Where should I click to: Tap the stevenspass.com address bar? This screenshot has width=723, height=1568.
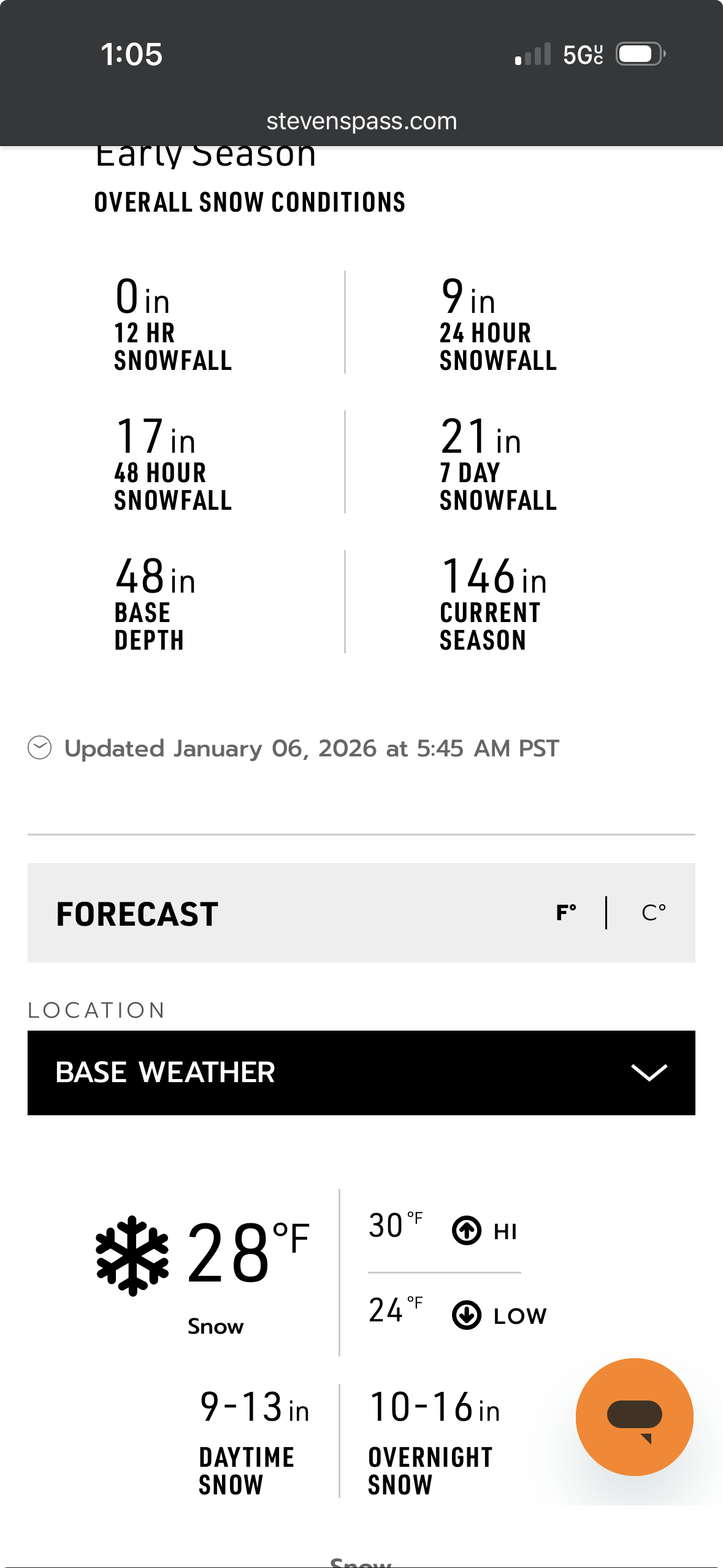(x=361, y=121)
